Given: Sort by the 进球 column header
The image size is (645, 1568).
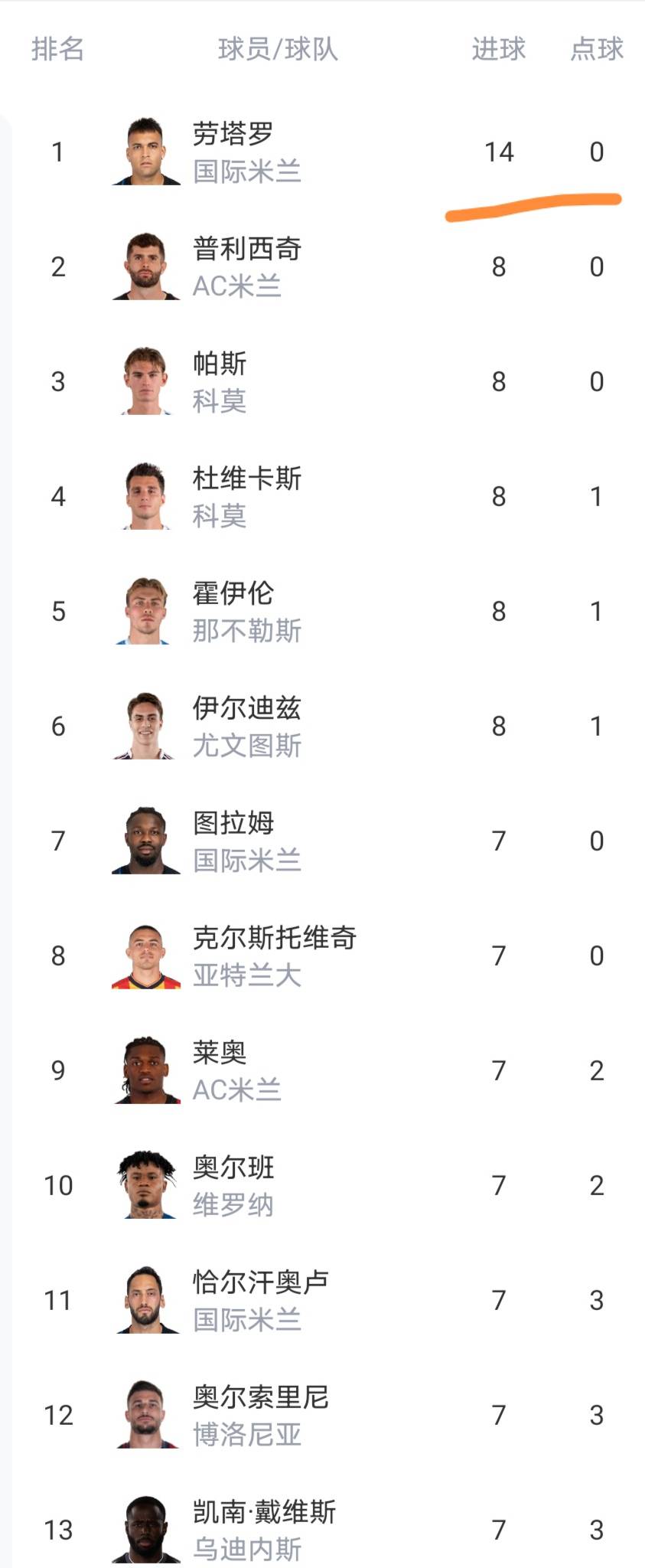Looking at the screenshot, I should pyautogui.click(x=499, y=51).
